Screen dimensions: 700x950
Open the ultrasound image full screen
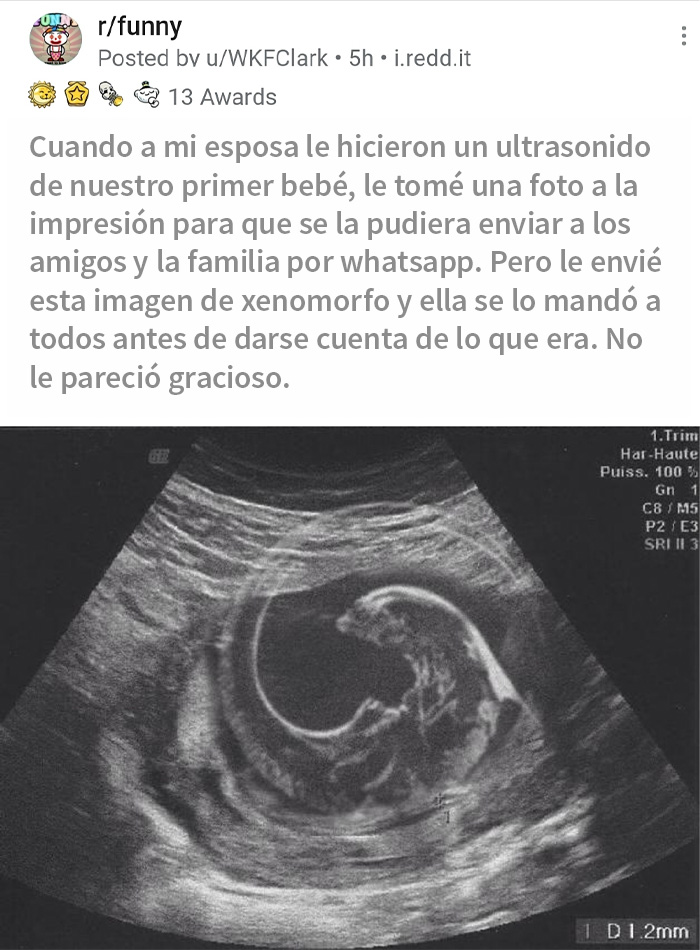click(350, 688)
